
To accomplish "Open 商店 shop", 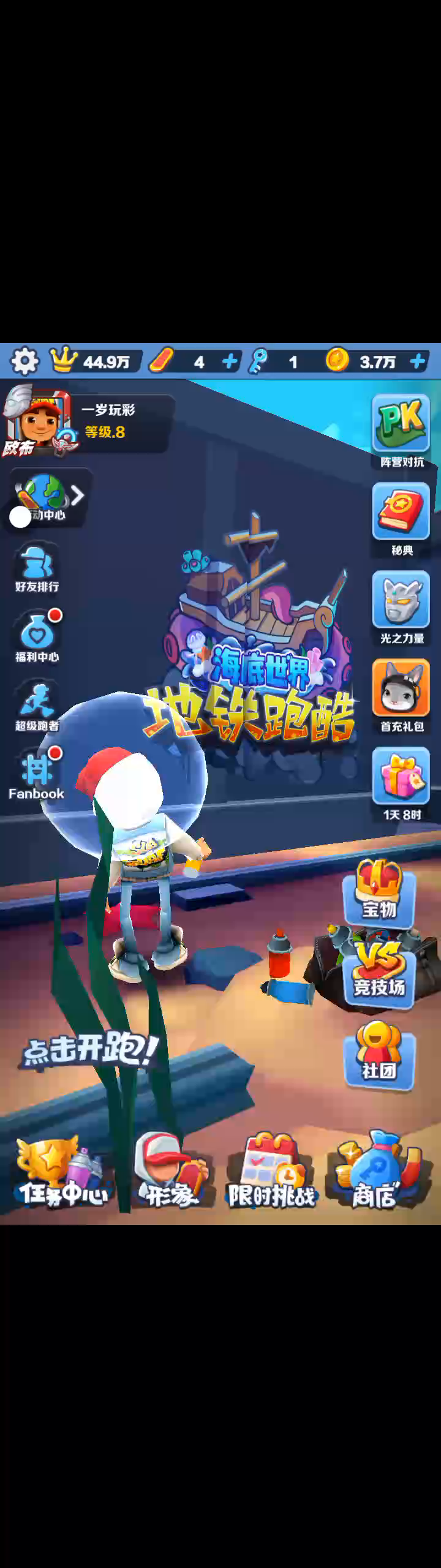I will pos(375,1172).
